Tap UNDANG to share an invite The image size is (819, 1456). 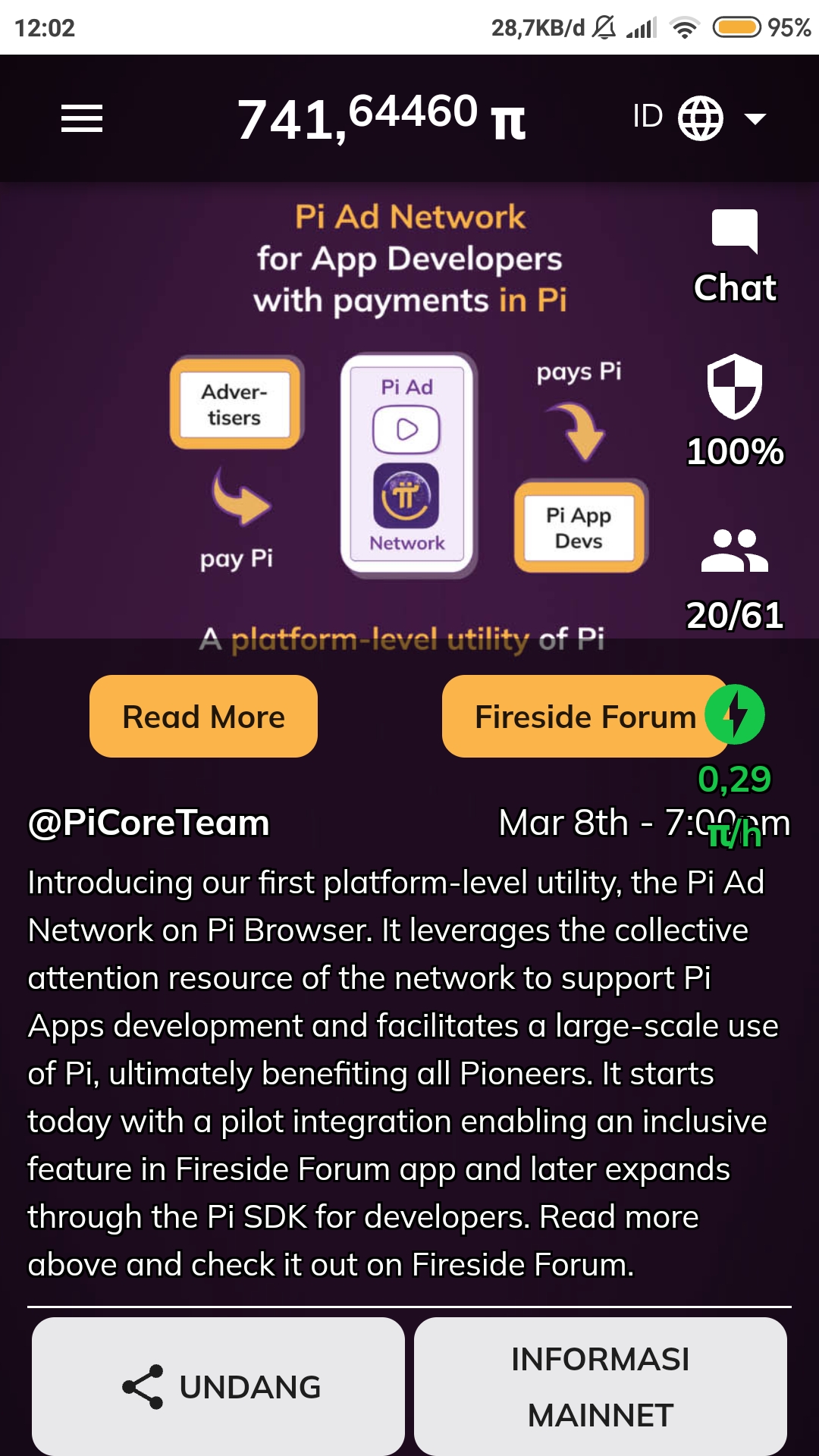point(218,1386)
